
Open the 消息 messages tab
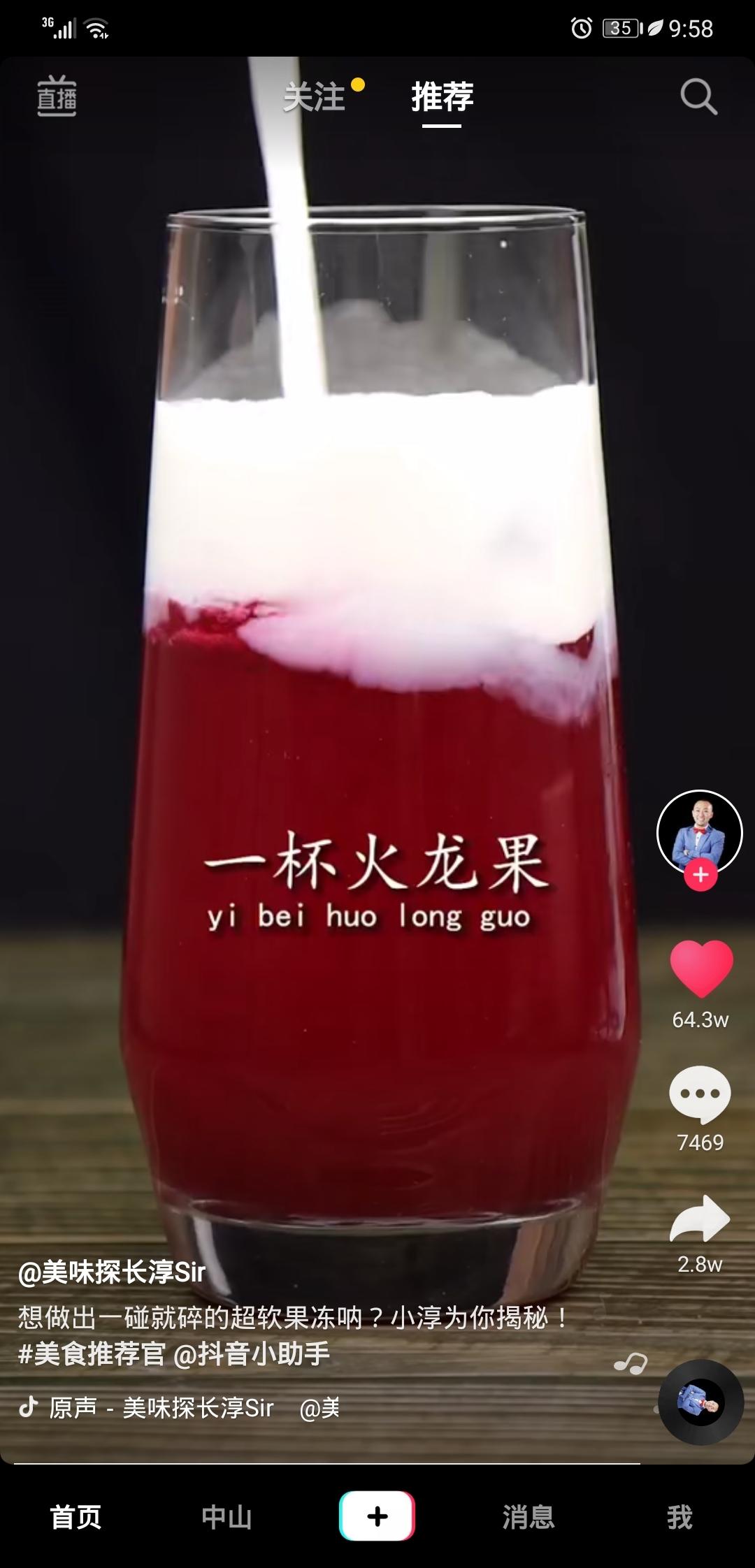528,1517
